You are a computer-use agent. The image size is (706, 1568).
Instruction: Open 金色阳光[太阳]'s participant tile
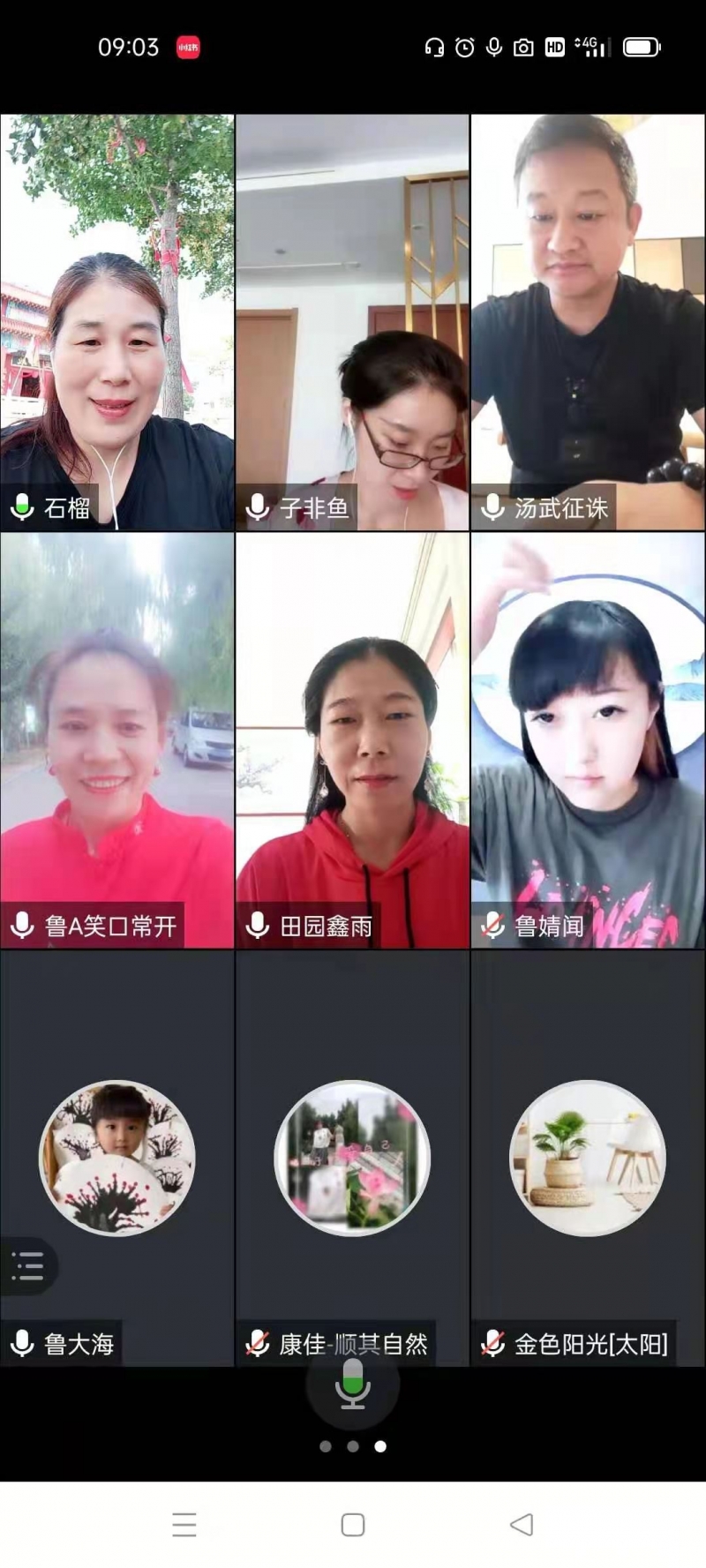(x=588, y=1158)
